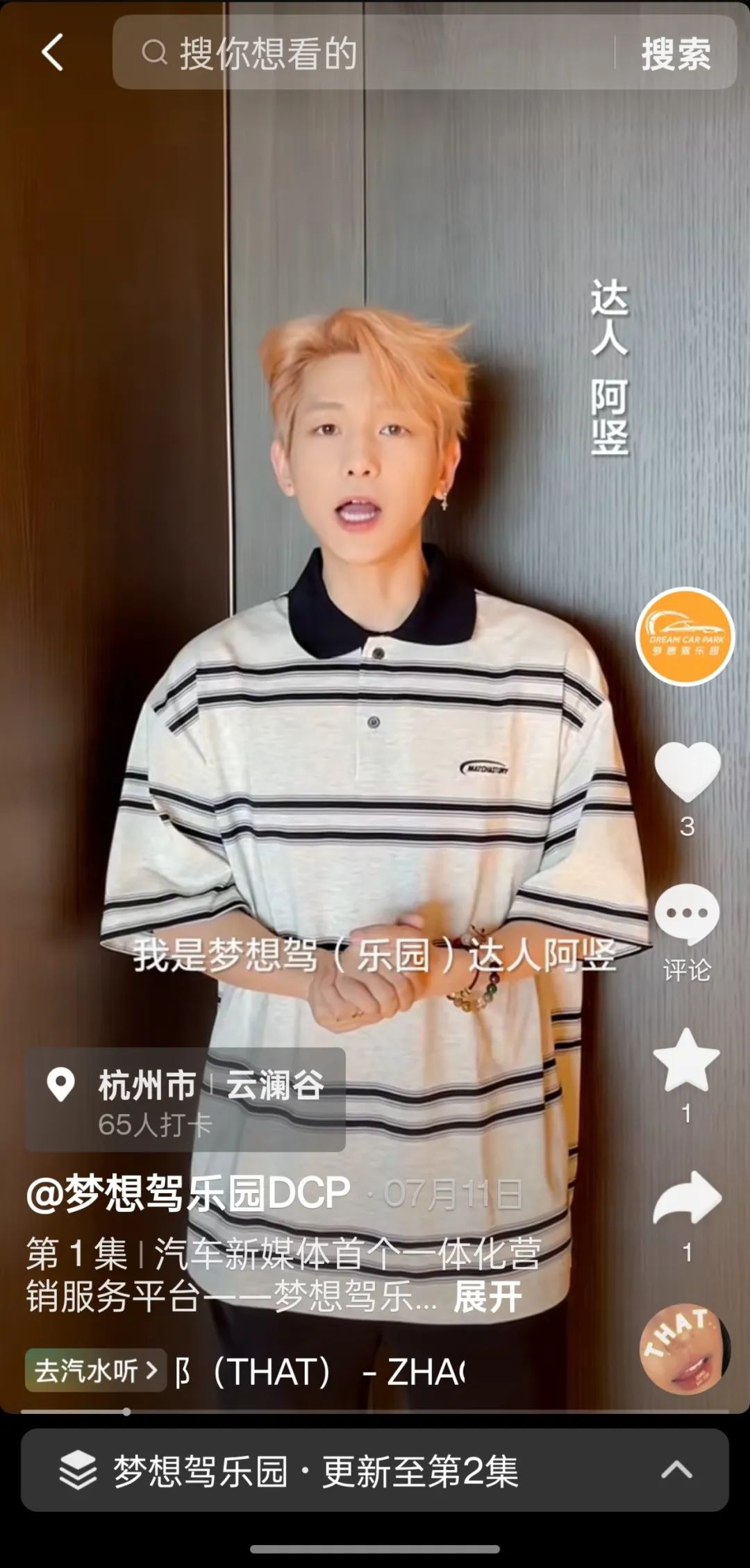The width and height of the screenshot is (750, 1568).
Task: Go back with the top-left arrow
Action: pos(53,52)
